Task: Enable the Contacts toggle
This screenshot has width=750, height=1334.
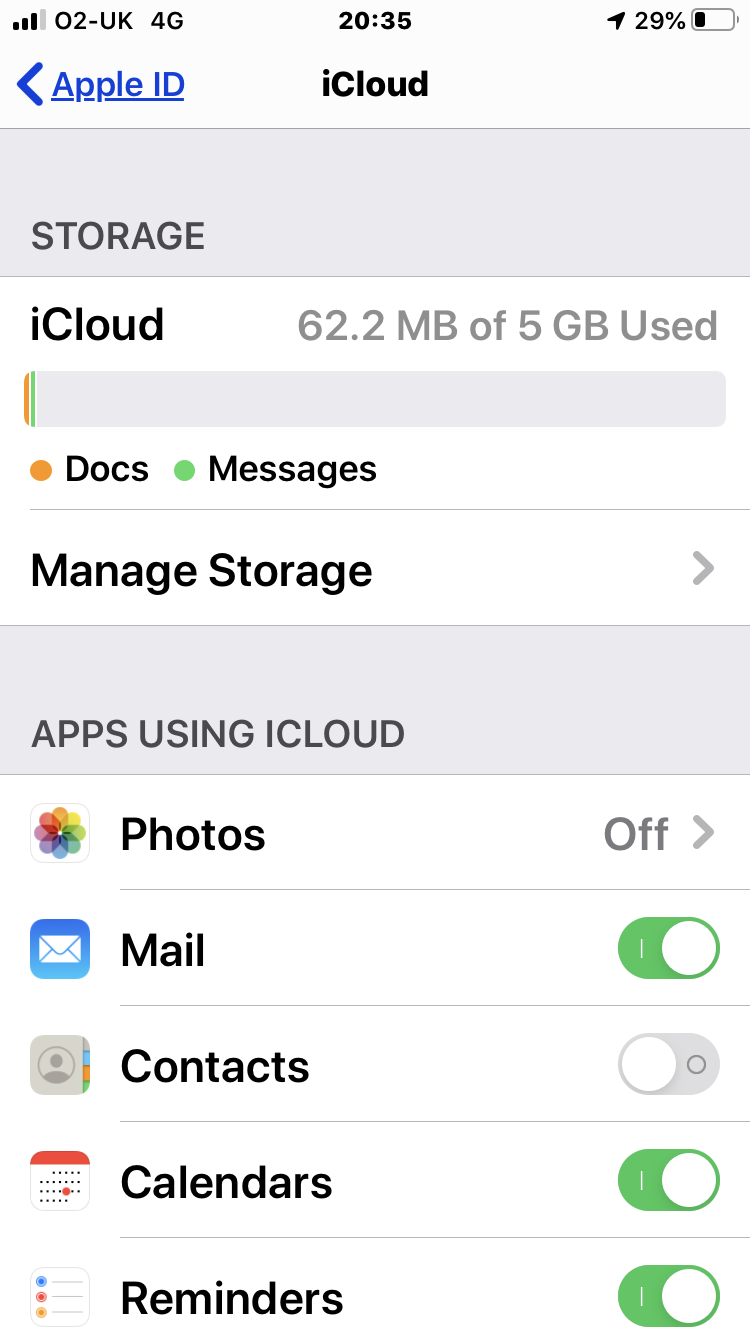Action: [668, 1064]
